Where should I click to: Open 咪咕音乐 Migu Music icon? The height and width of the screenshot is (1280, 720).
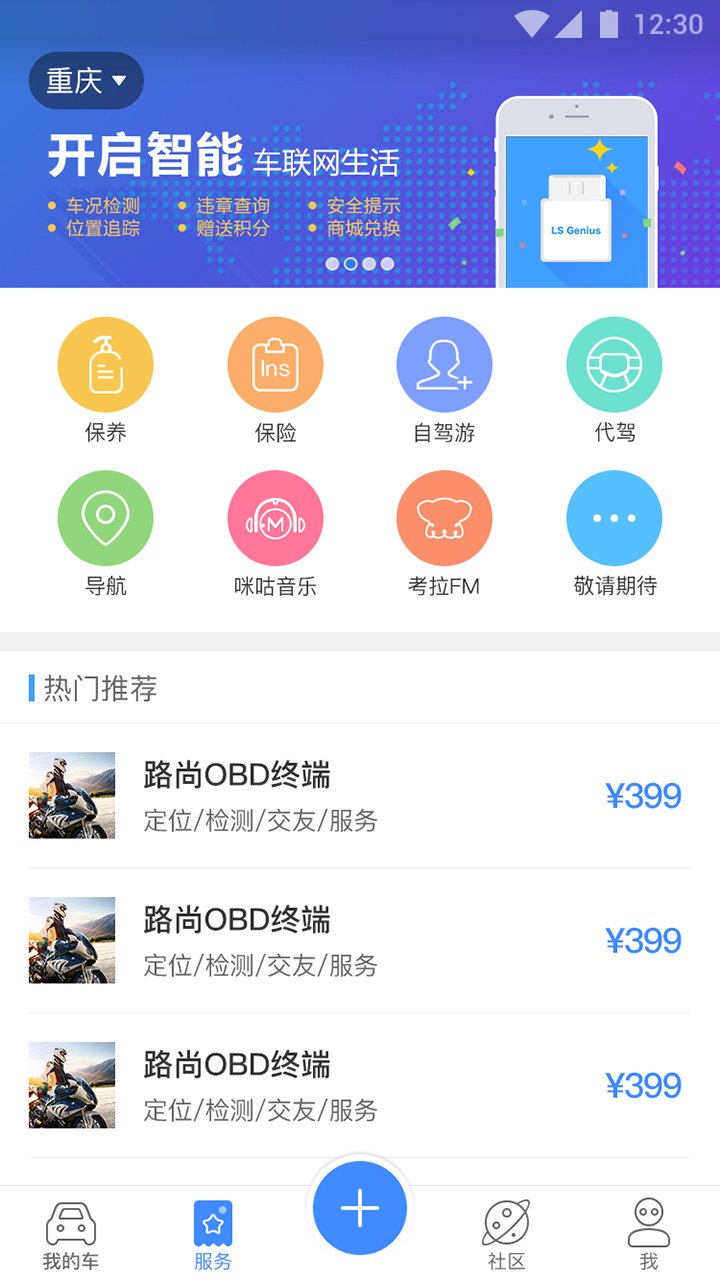click(275, 518)
